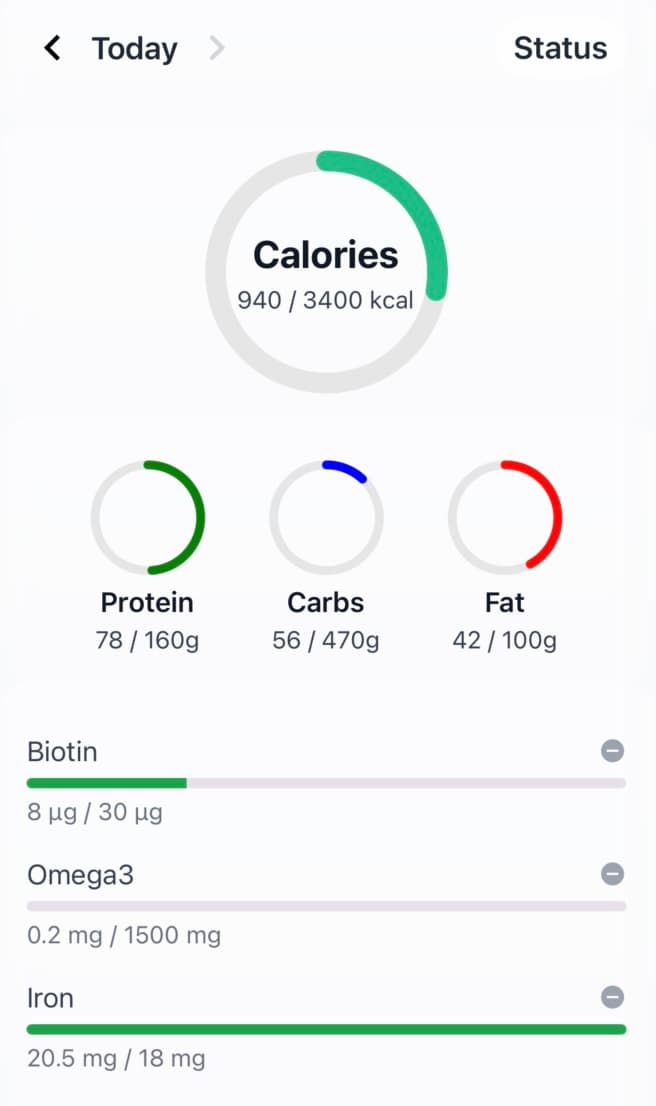The width and height of the screenshot is (656, 1106).
Task: Remove Iron from tracked nutrients
Action: 612,997
